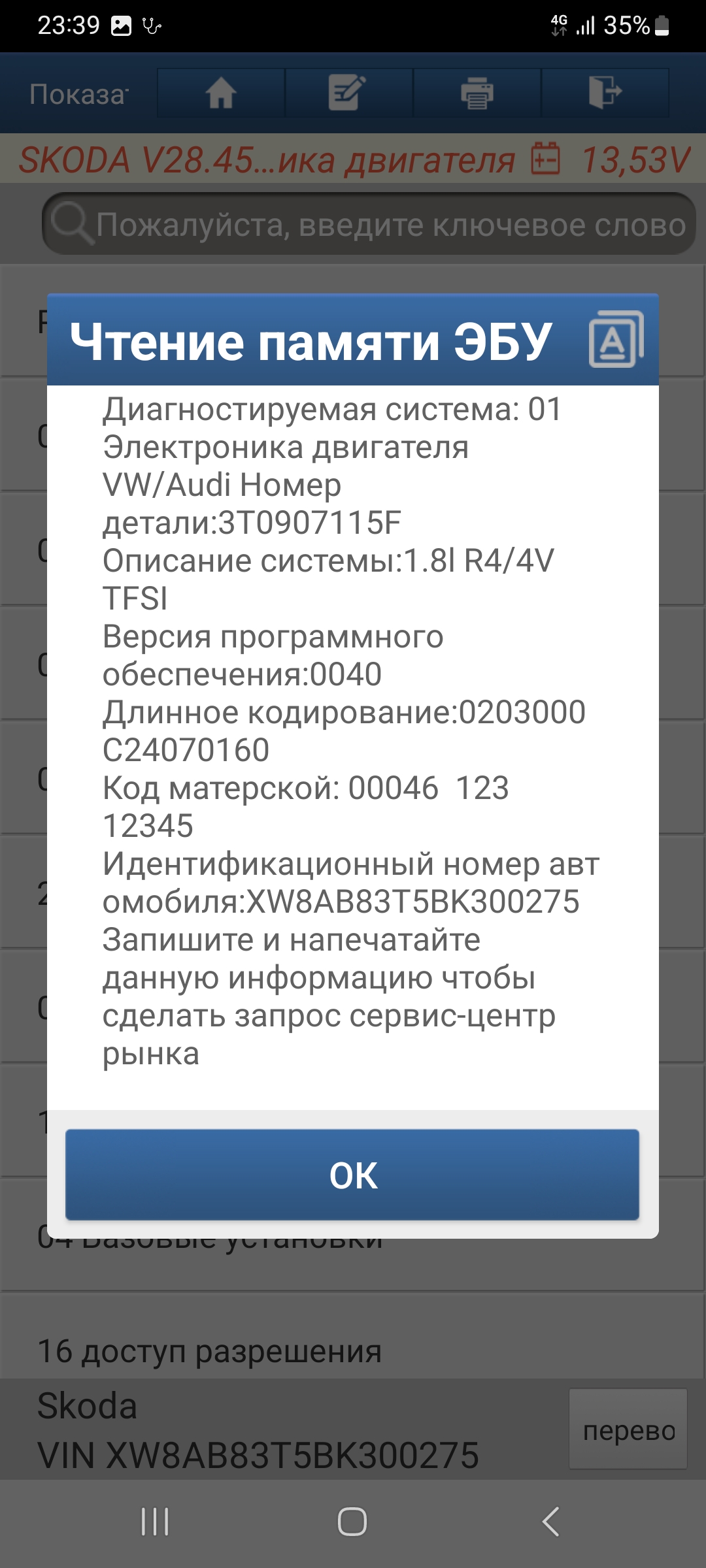The width and height of the screenshot is (706, 1568).
Task: Print the diagnostic report
Action: 477,93
